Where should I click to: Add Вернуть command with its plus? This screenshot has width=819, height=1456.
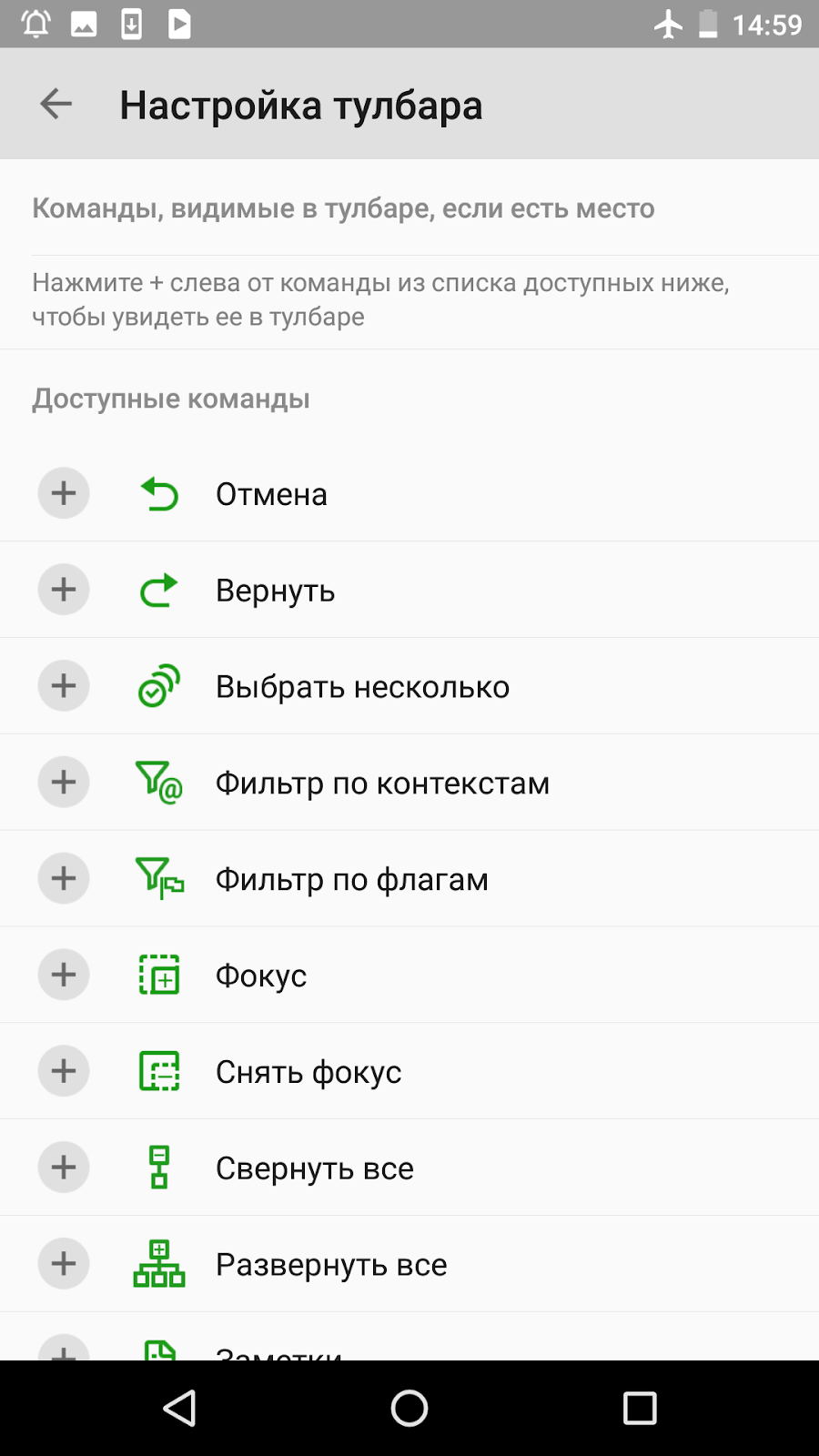pos(64,590)
